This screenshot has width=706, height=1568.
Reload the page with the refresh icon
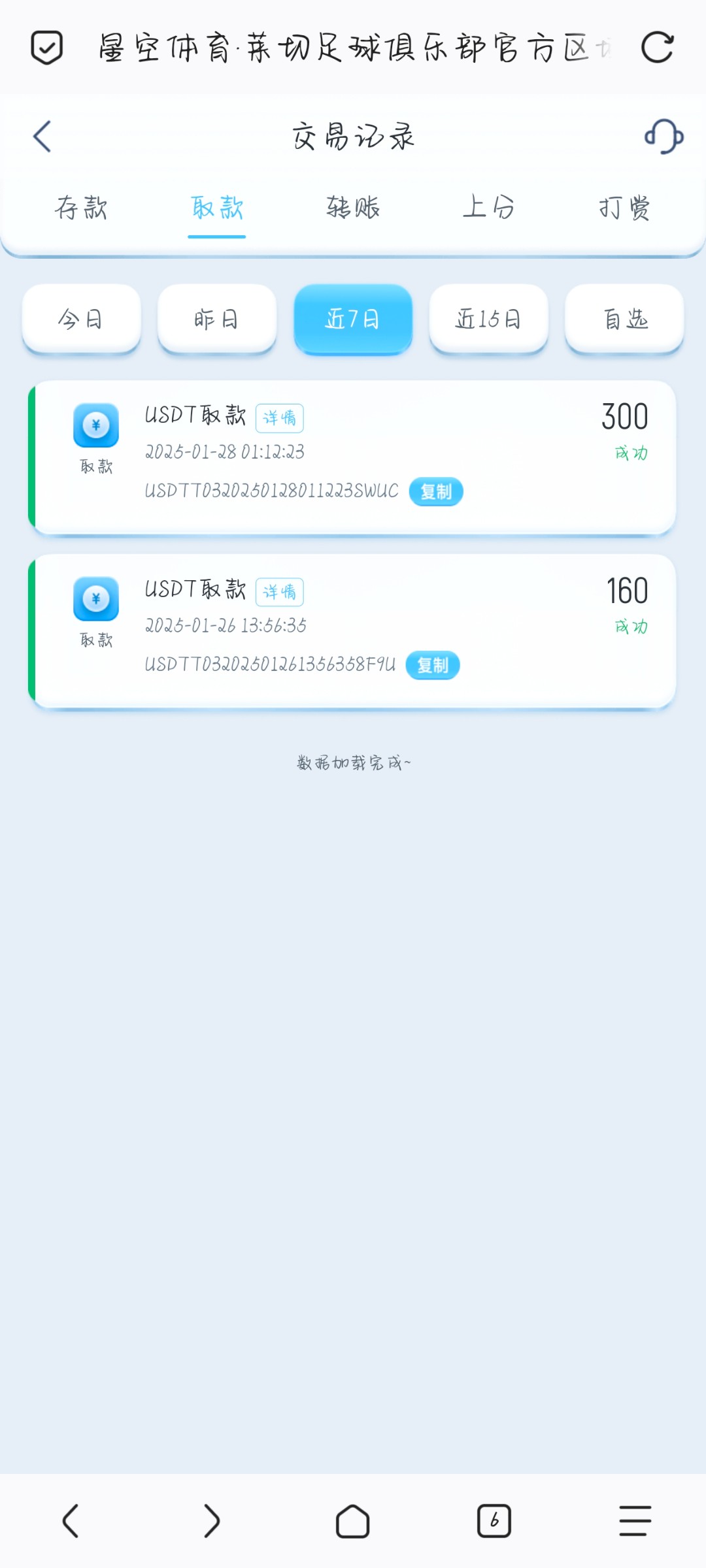pos(657,48)
